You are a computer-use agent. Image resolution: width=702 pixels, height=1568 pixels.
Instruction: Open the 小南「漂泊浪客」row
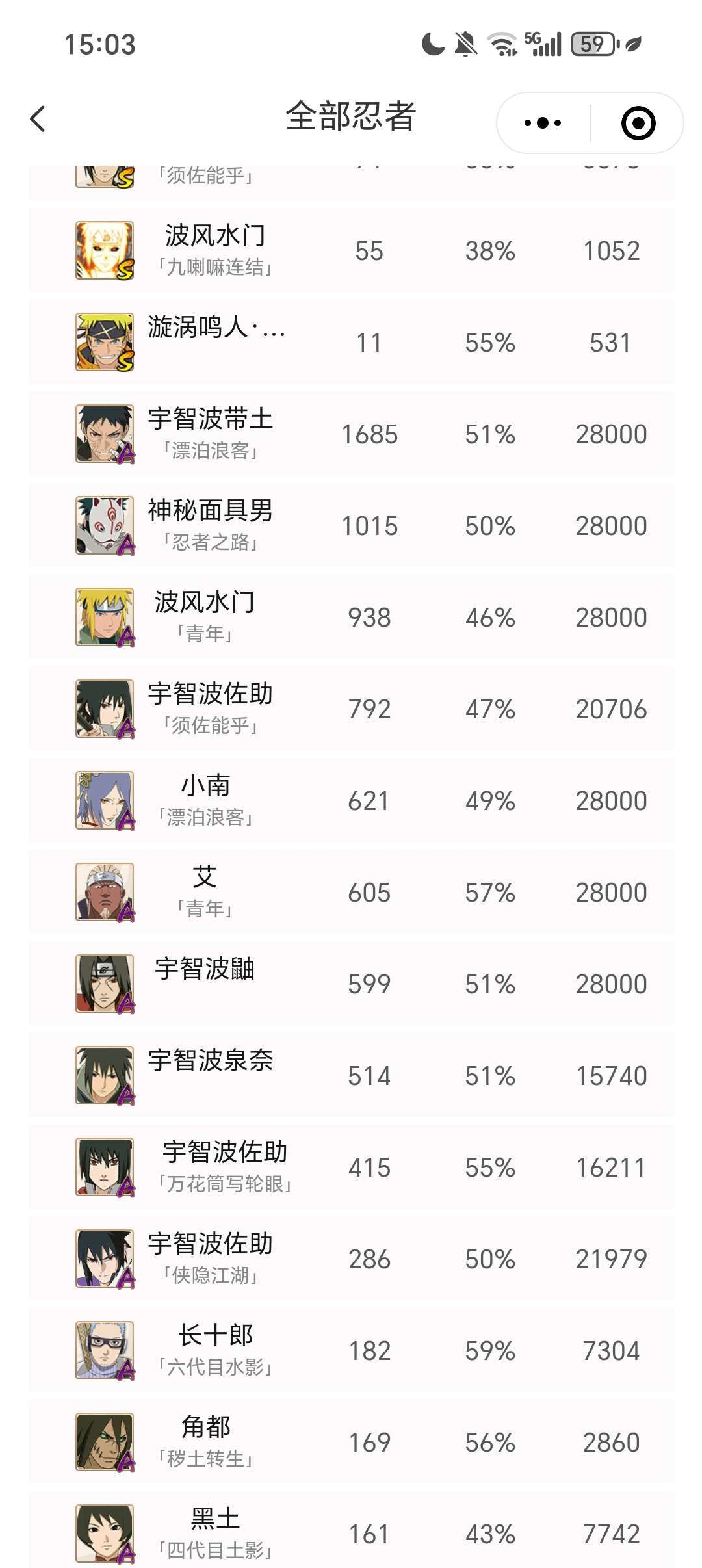coord(351,800)
